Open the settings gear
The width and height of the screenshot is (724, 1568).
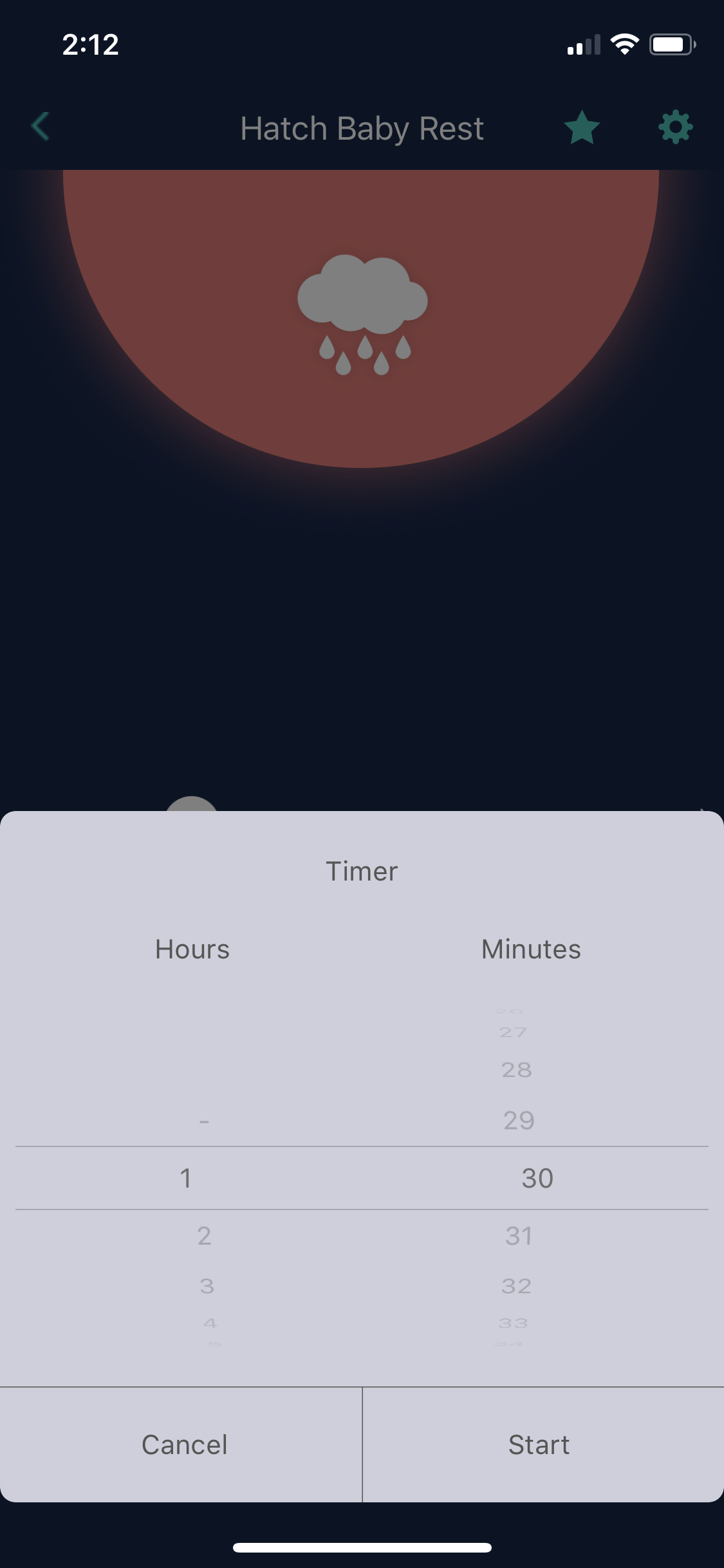(x=676, y=127)
